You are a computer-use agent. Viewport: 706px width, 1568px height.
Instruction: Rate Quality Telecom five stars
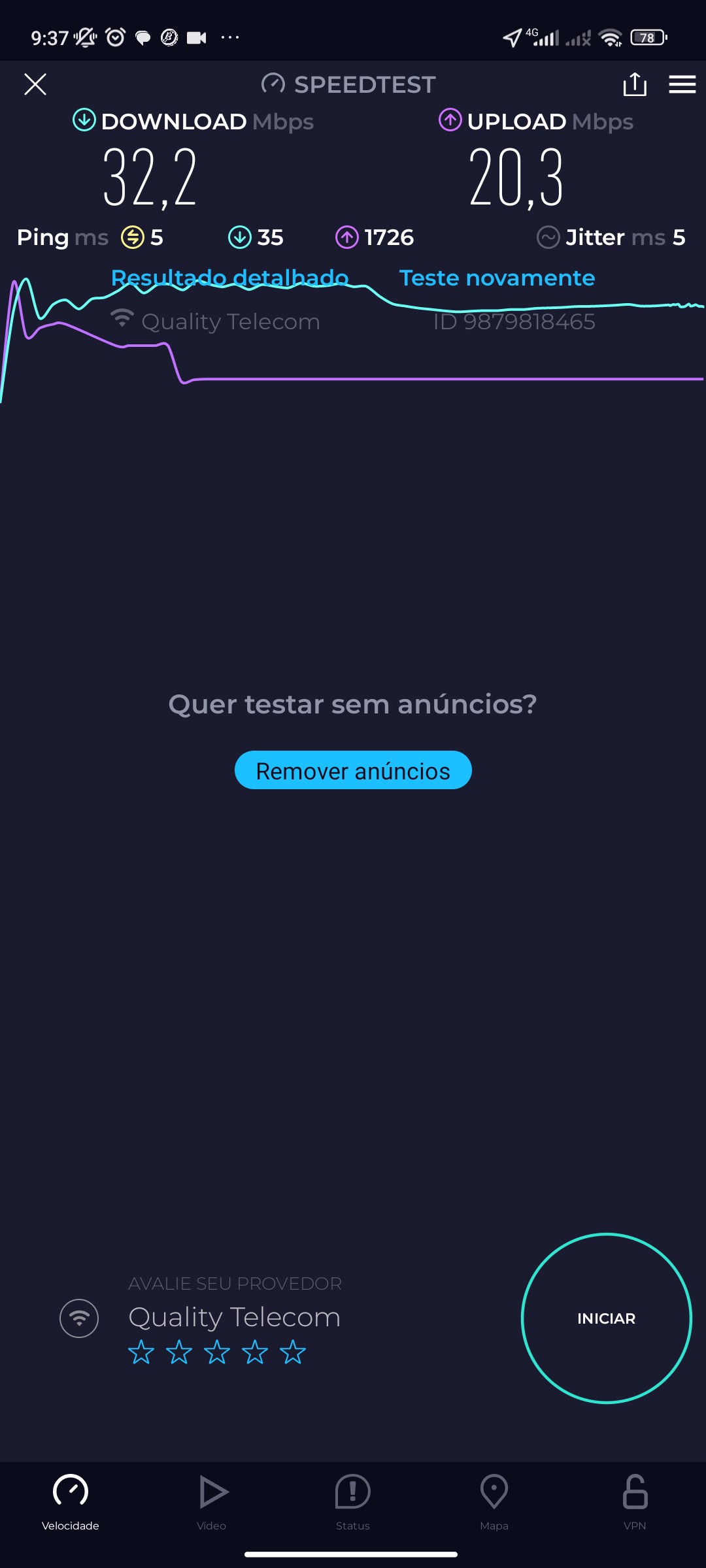[293, 1352]
